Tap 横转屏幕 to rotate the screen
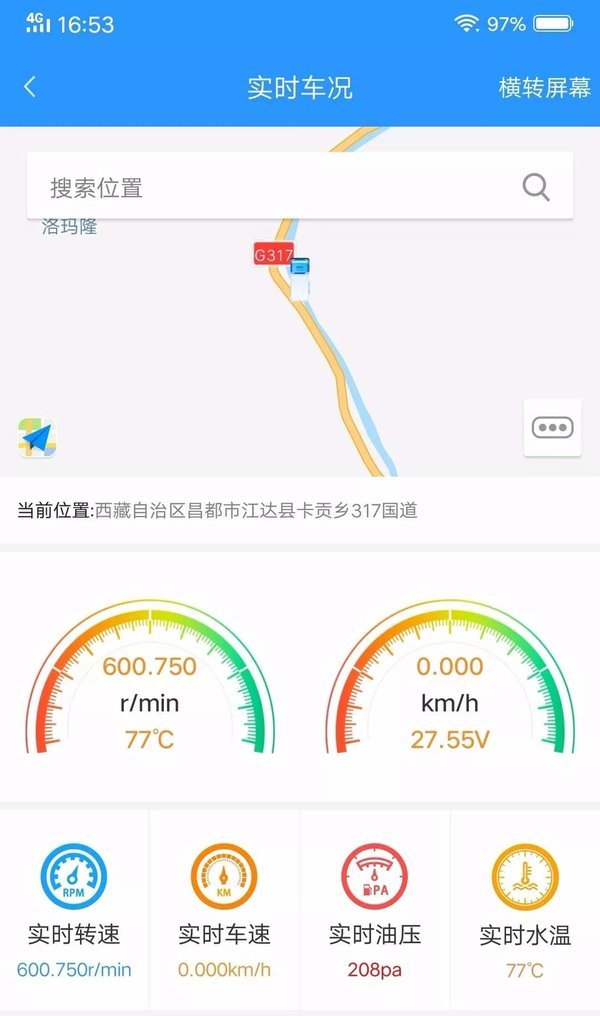 544,87
